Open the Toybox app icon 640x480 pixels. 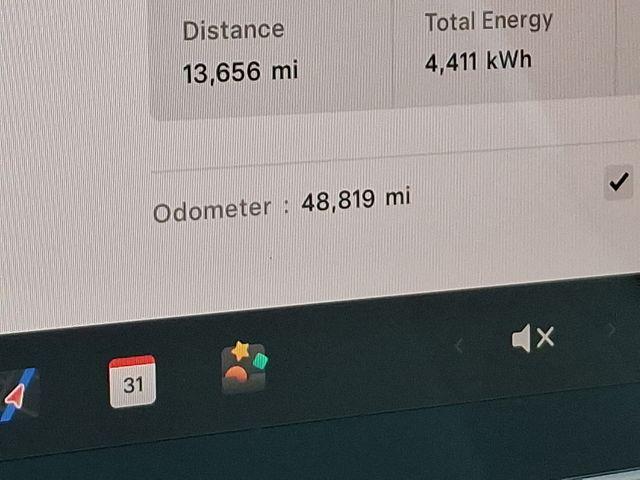(x=244, y=368)
